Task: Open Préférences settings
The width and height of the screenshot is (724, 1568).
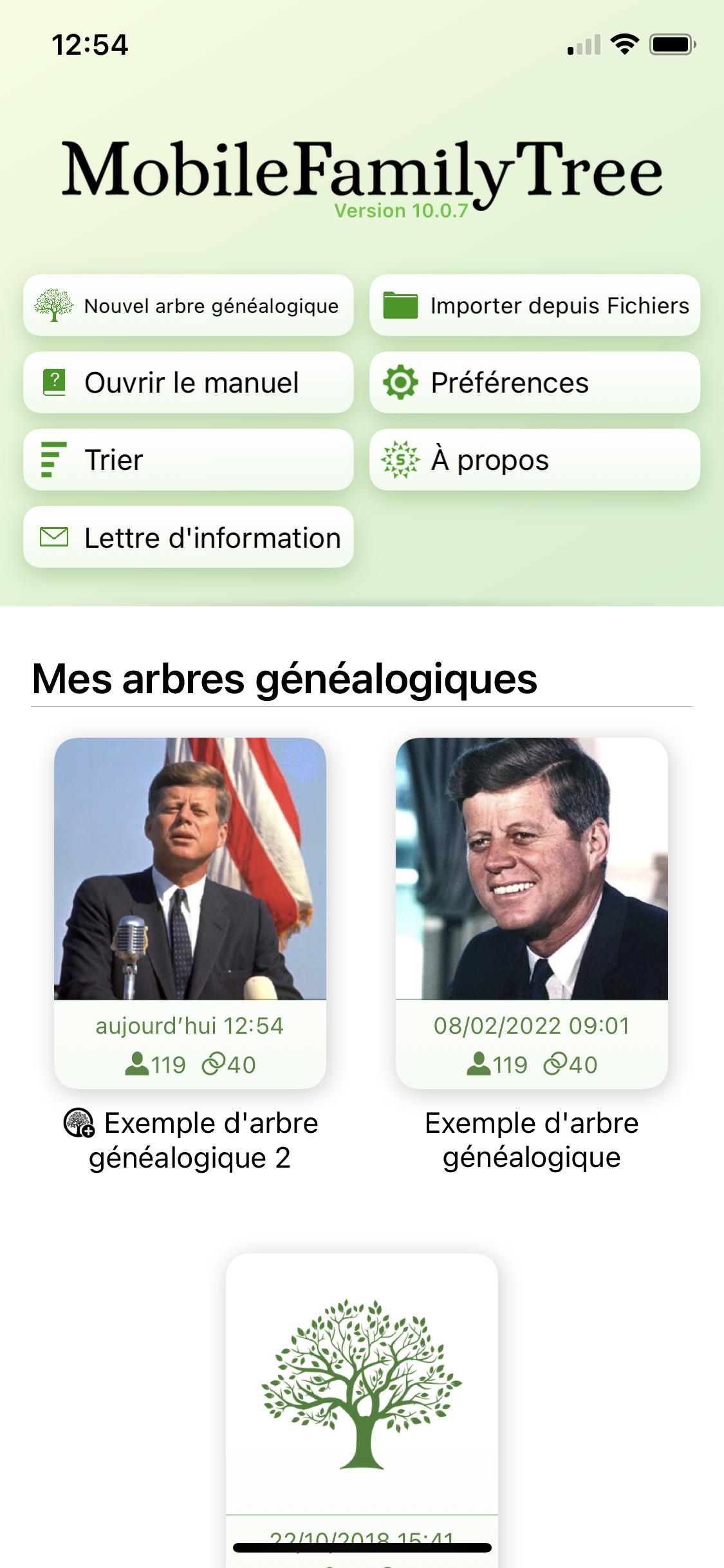Action: [535, 382]
